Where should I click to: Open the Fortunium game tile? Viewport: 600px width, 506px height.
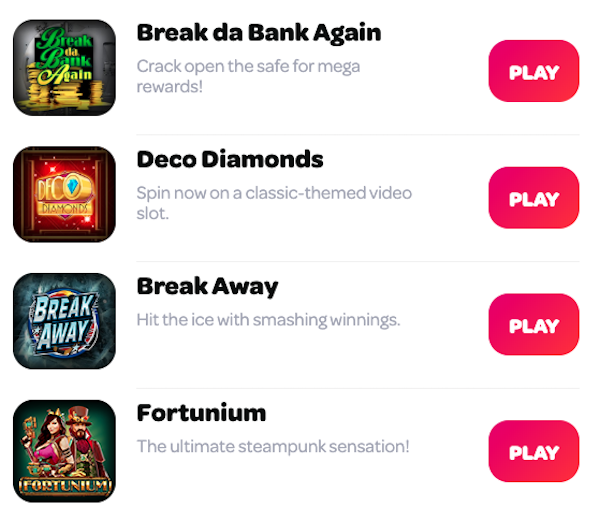[x=64, y=449]
